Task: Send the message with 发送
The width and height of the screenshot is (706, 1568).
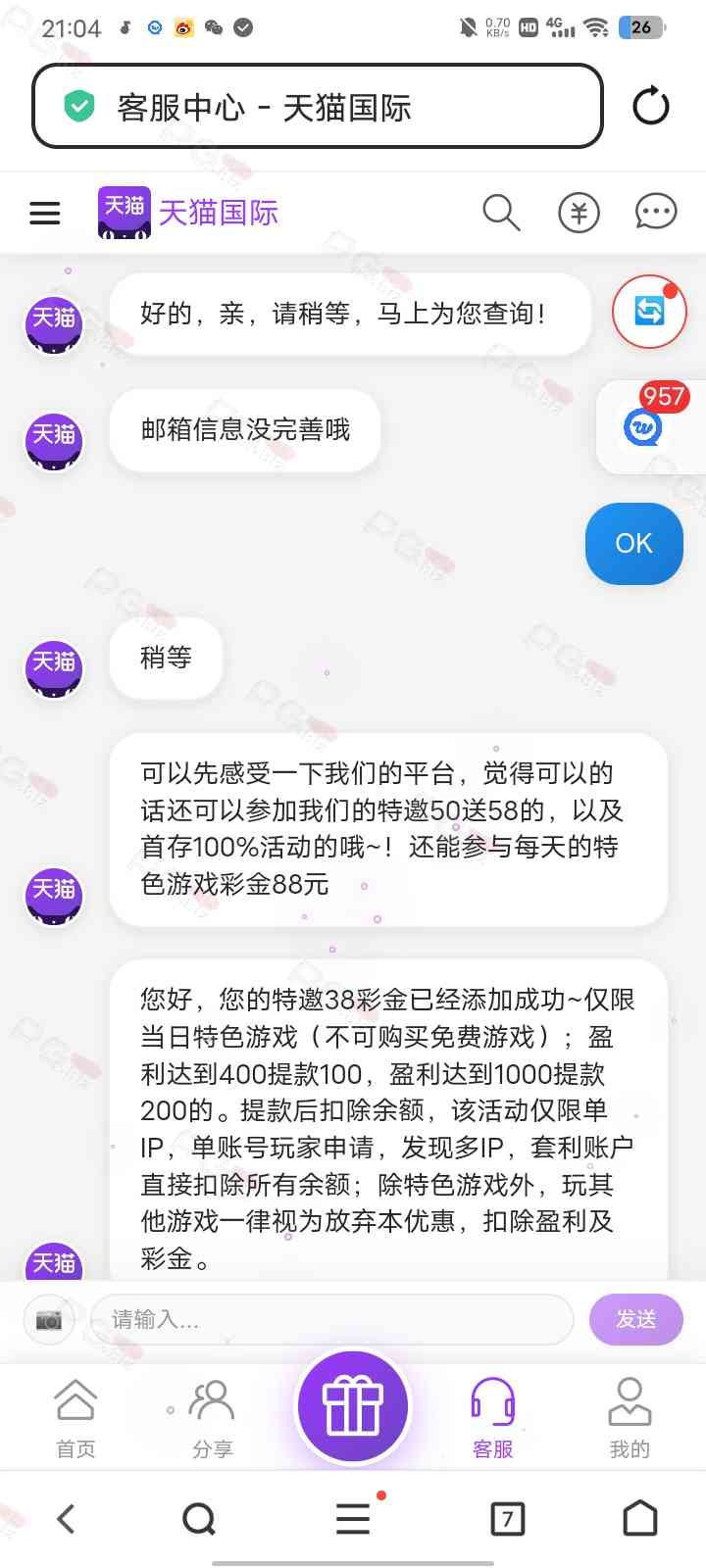Action: tap(635, 1319)
